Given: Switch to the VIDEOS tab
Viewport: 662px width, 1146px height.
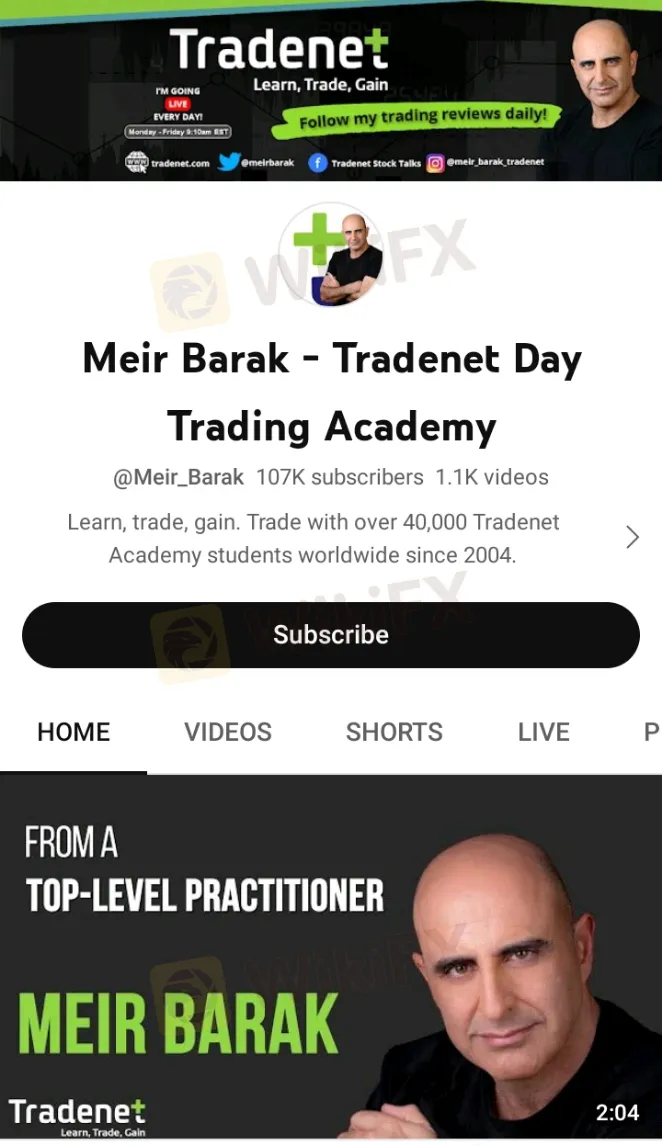Looking at the screenshot, I should 228,732.
